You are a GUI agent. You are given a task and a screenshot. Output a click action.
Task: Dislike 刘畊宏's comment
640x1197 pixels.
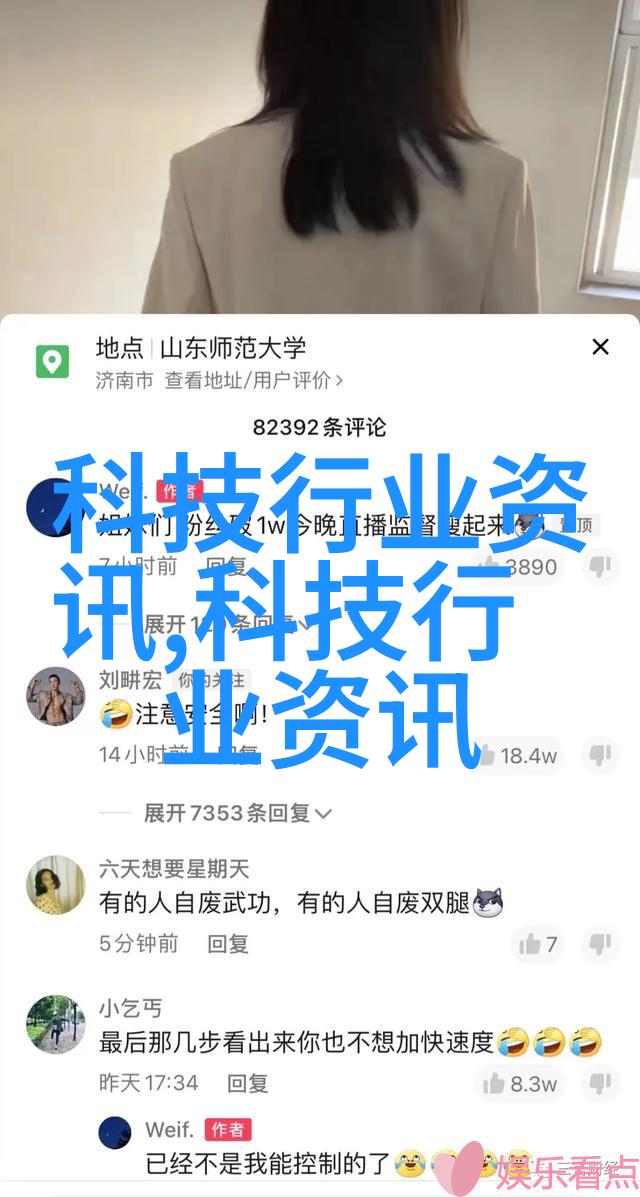pos(600,756)
